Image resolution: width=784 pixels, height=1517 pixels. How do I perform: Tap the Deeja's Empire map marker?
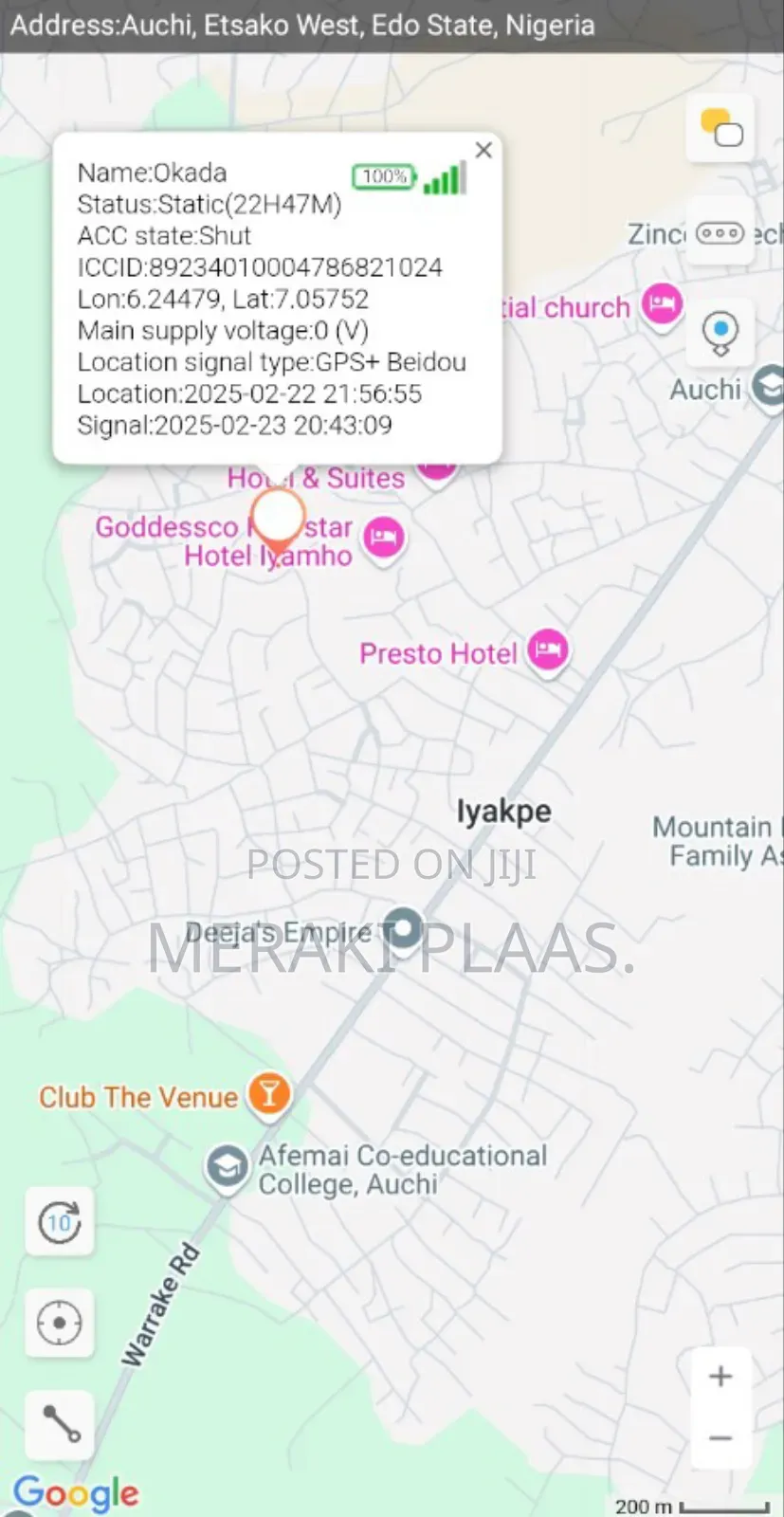[405, 929]
